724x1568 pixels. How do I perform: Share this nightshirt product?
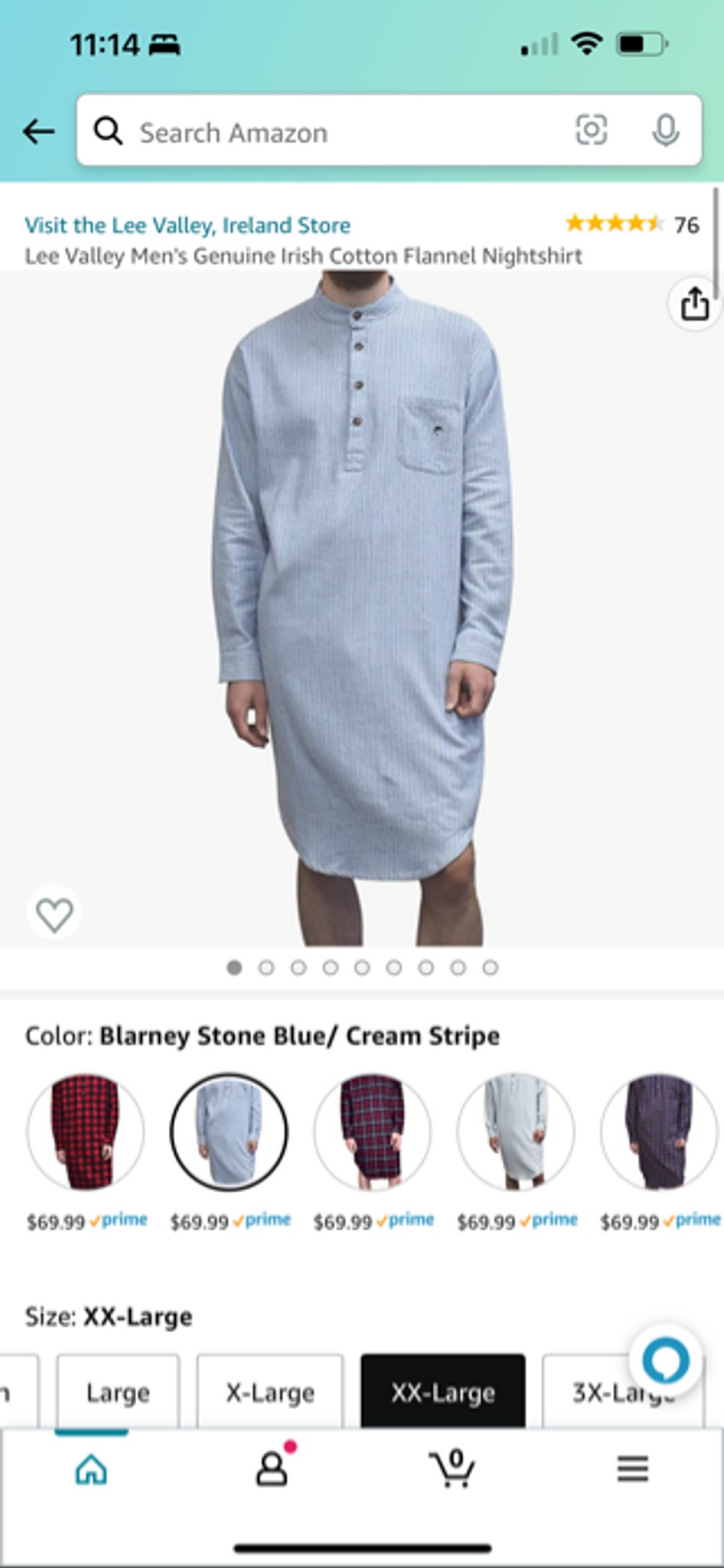695,304
